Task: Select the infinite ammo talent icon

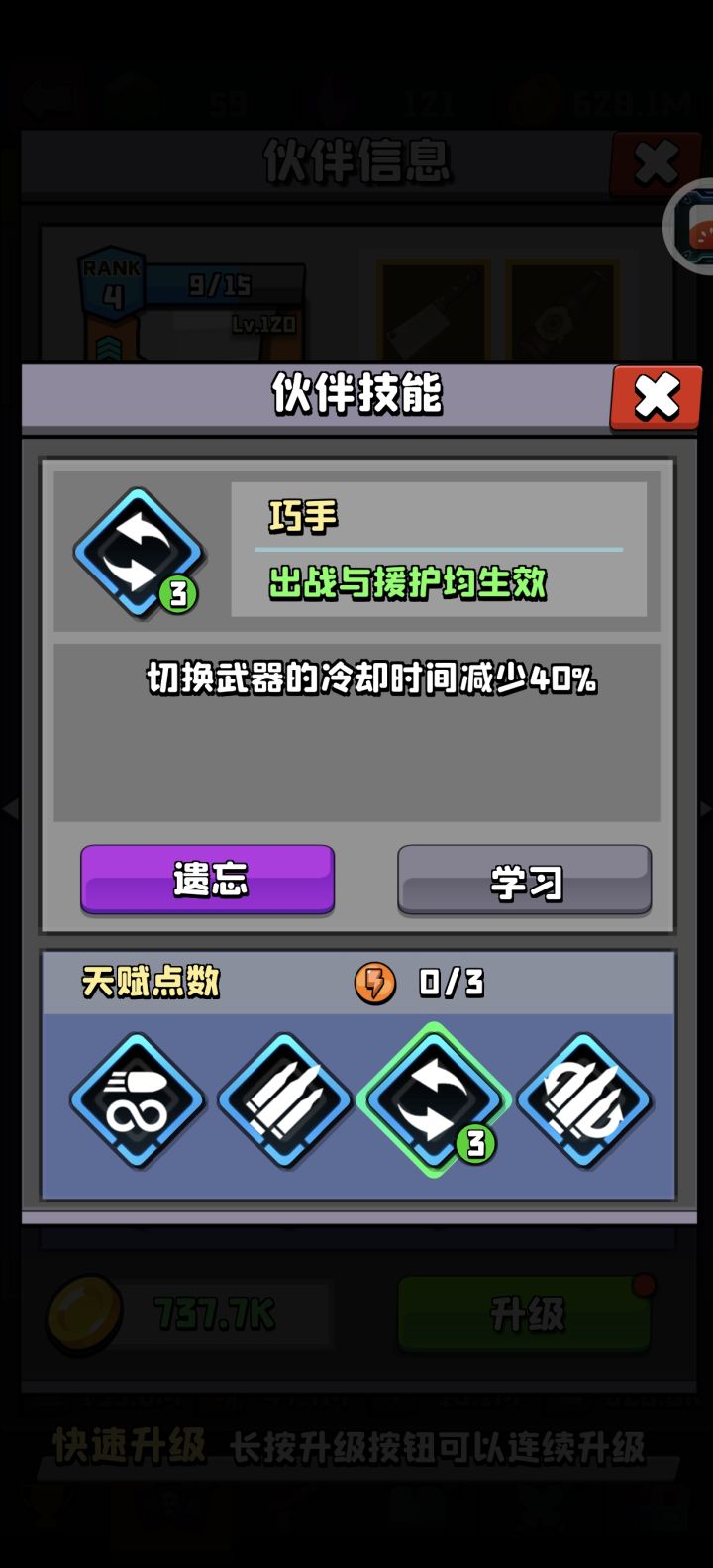Action: click(136, 1102)
